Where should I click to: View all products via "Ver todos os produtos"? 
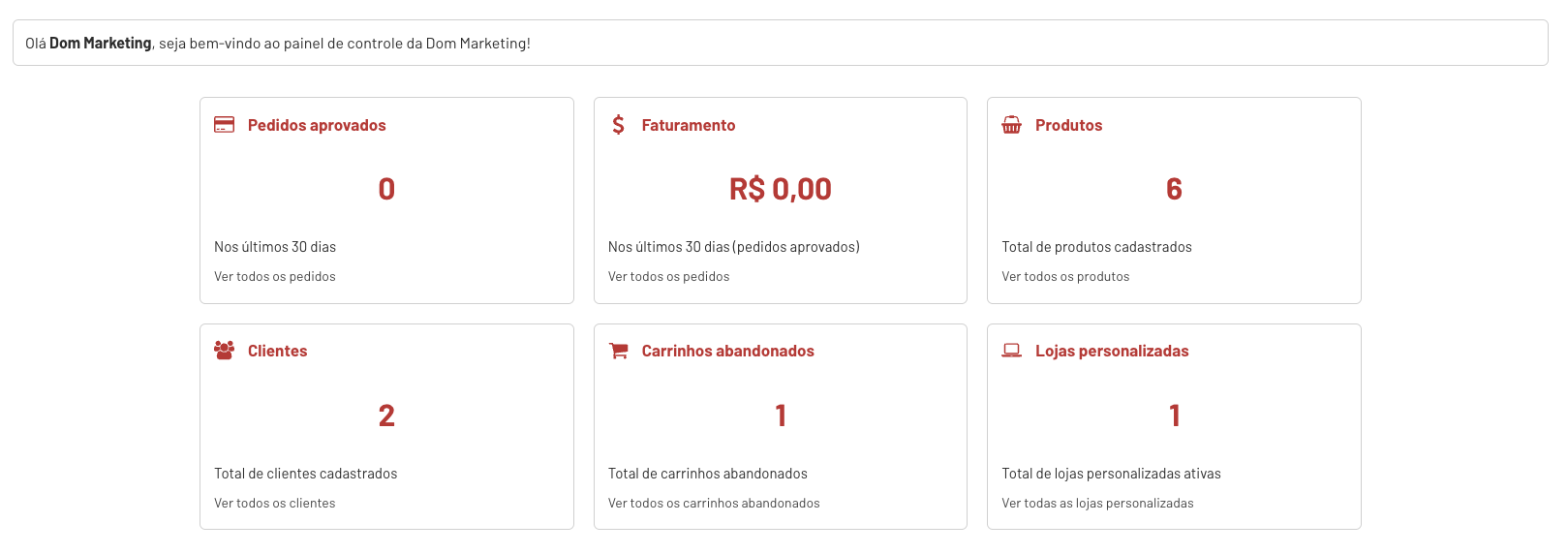[x=1065, y=277]
